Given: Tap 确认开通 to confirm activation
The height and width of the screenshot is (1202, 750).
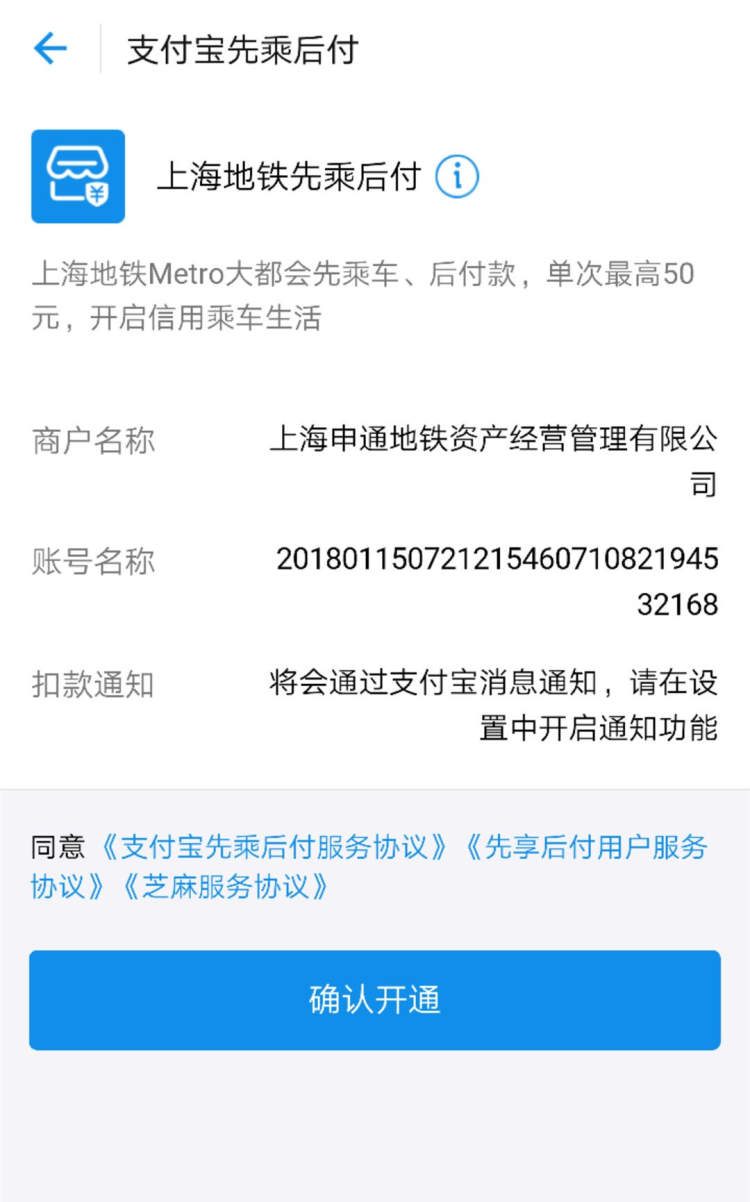Looking at the screenshot, I should pos(375,999).
